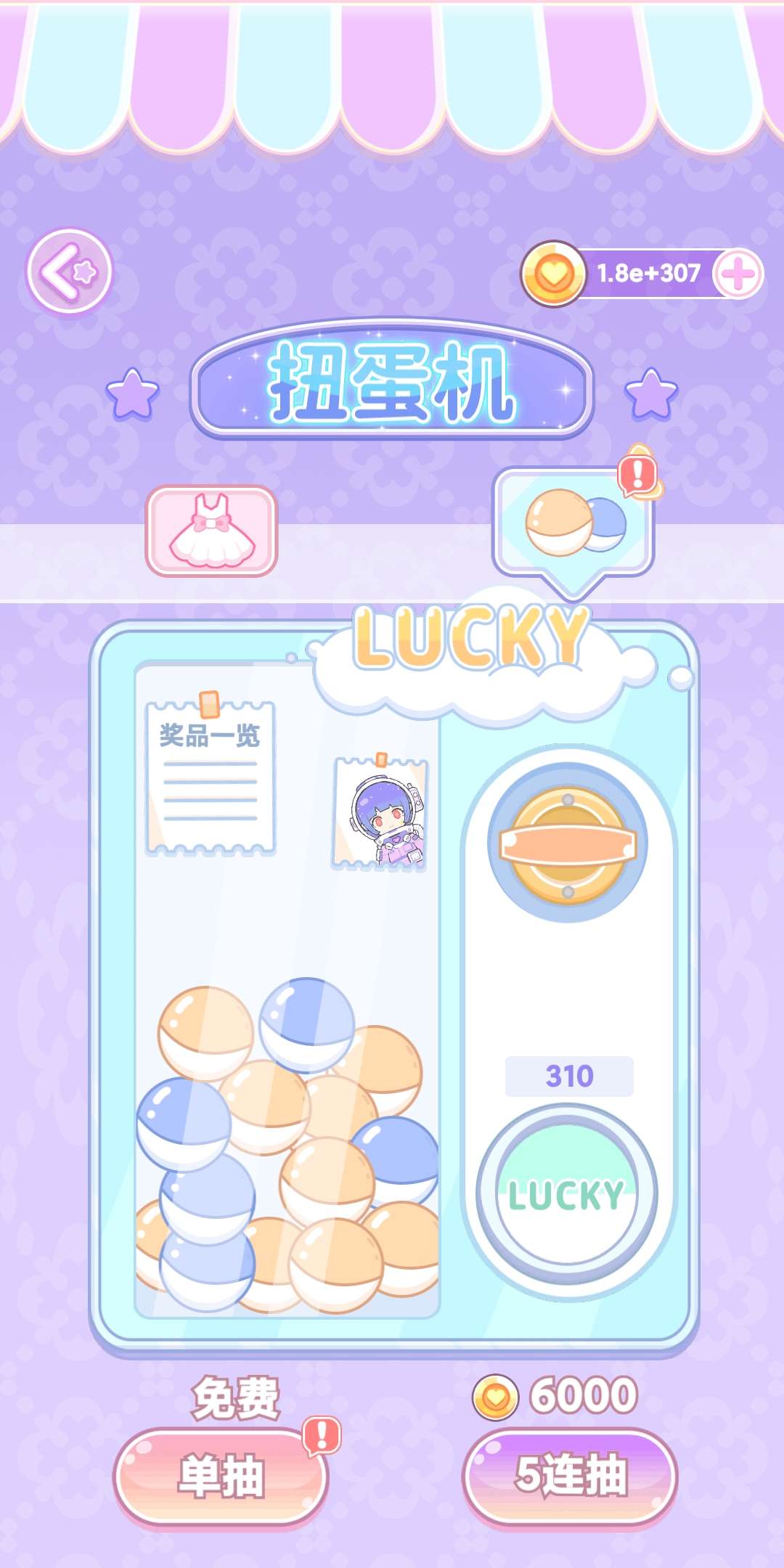Screen dimensions: 784x1568
Task: Do a free single draw (单抽)
Action: click(221, 1477)
